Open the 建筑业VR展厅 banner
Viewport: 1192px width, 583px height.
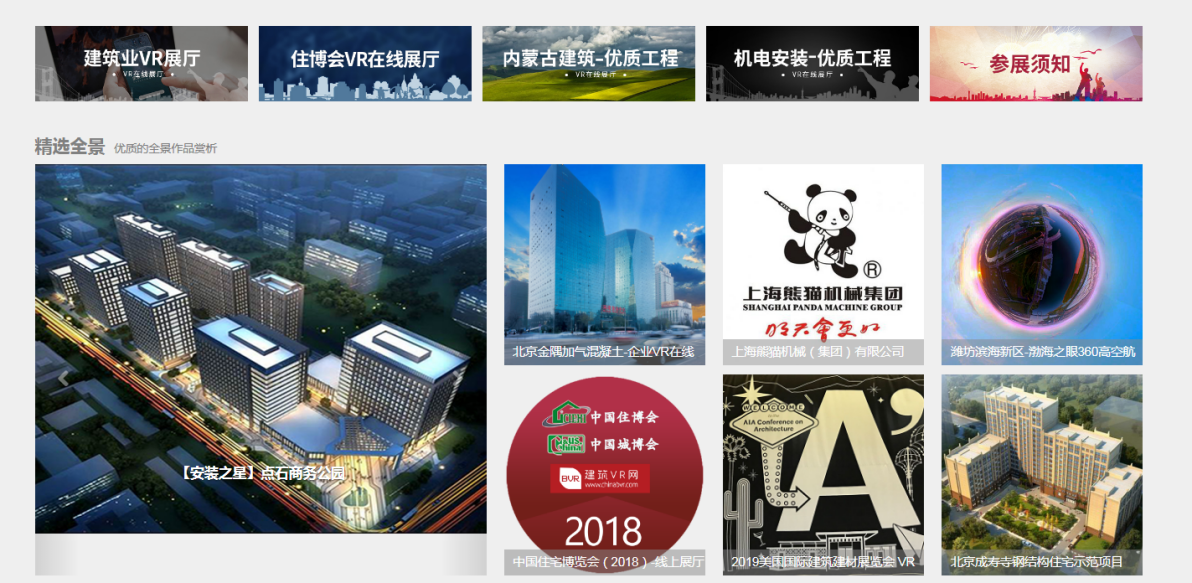click(x=141, y=63)
